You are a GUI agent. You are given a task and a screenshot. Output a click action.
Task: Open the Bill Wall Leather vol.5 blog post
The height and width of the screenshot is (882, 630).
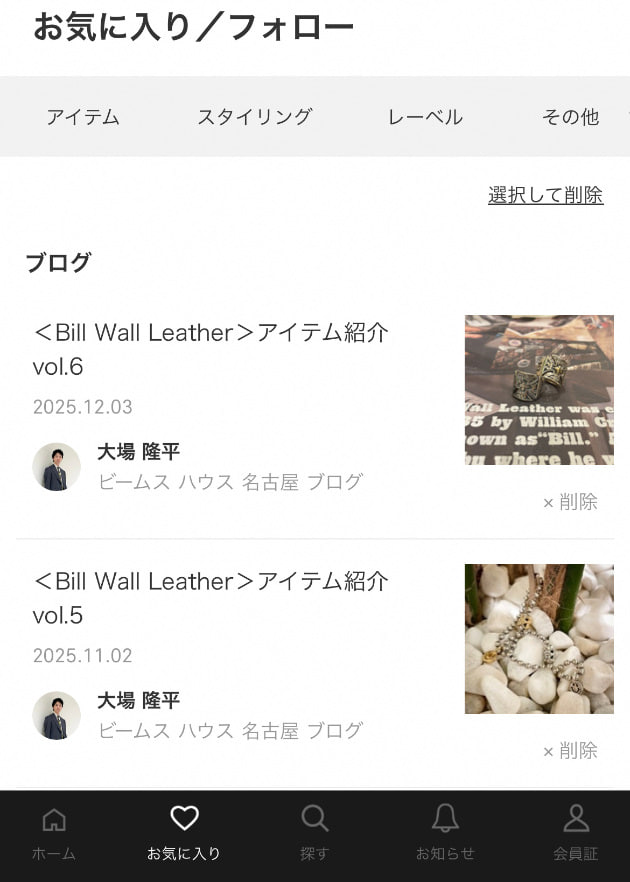pyautogui.click(x=210, y=598)
